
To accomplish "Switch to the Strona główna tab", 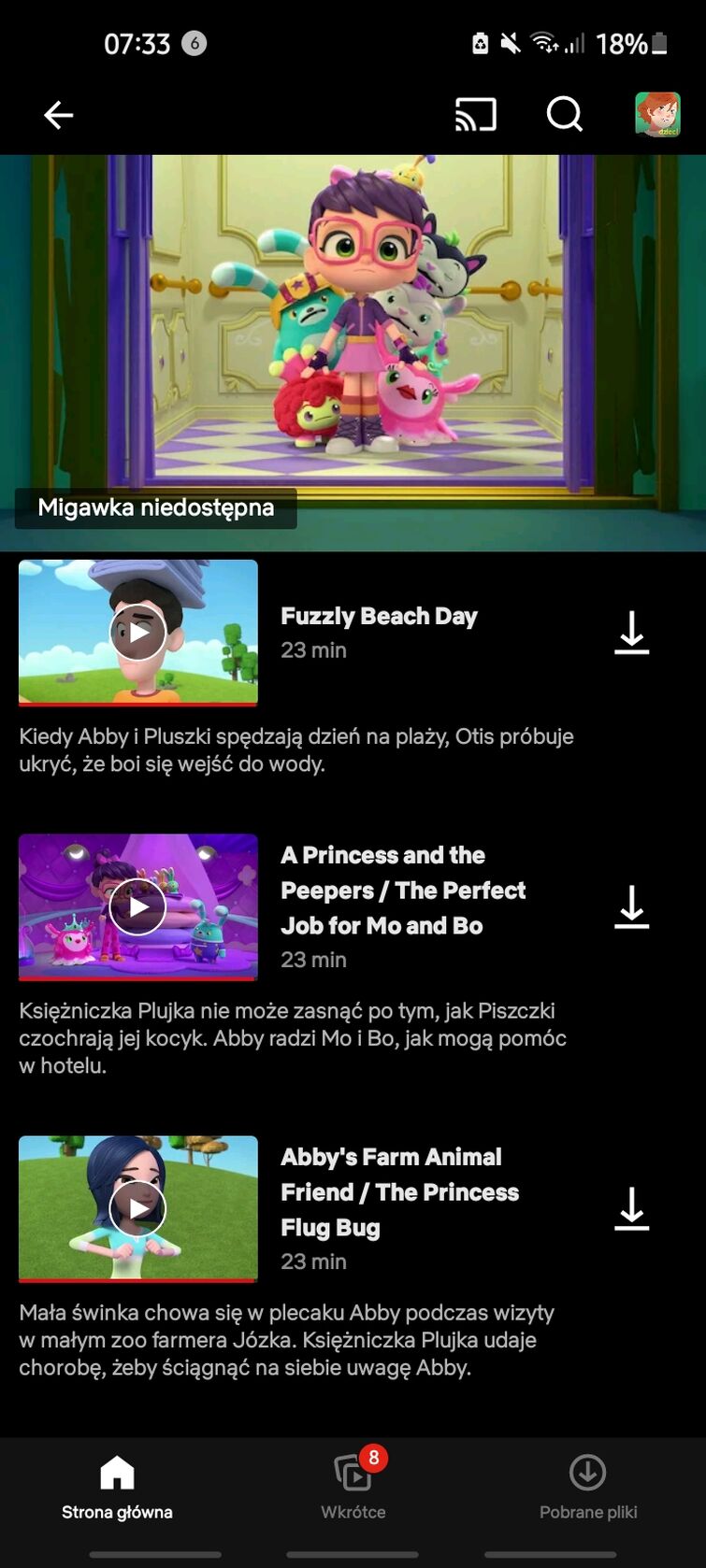I will [x=117, y=1488].
